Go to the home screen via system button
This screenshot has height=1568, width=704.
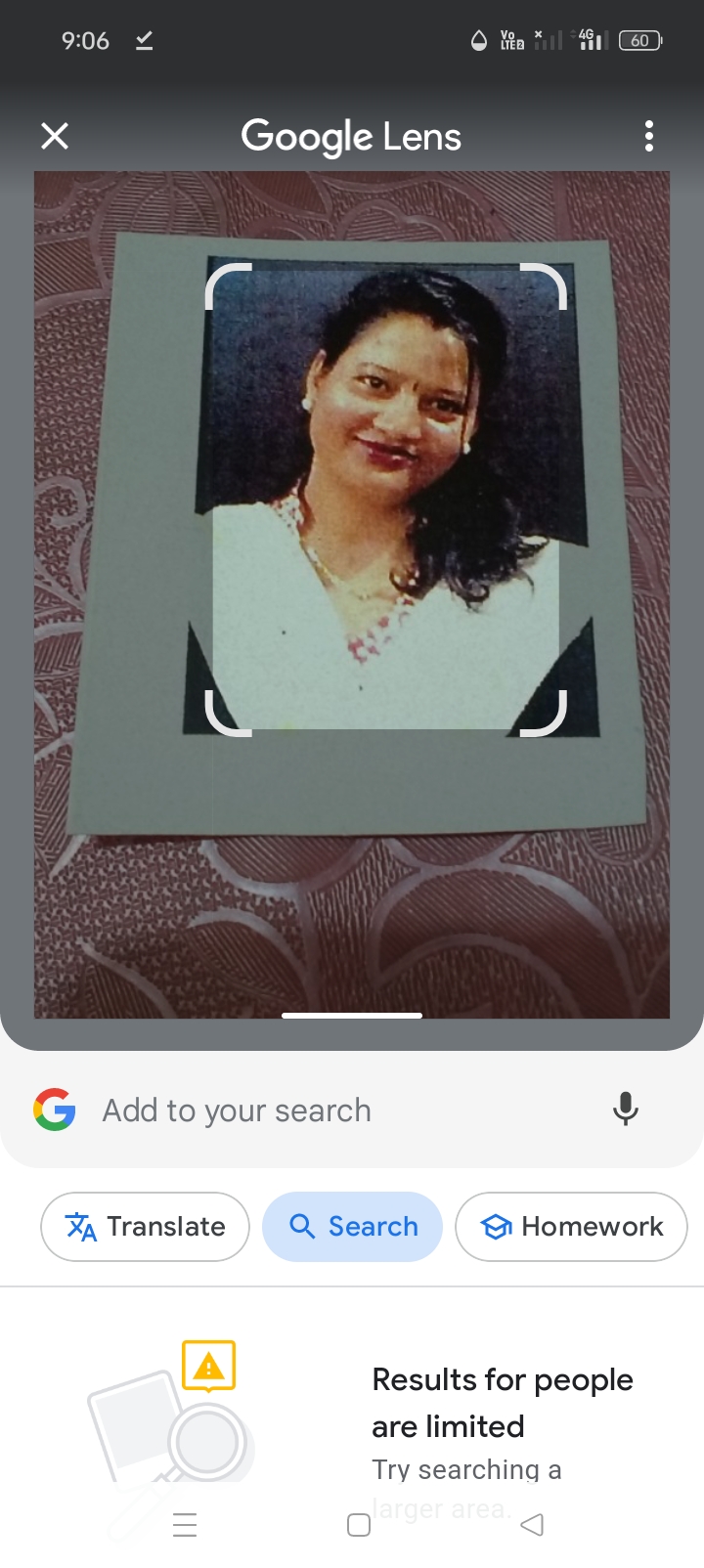[359, 1525]
